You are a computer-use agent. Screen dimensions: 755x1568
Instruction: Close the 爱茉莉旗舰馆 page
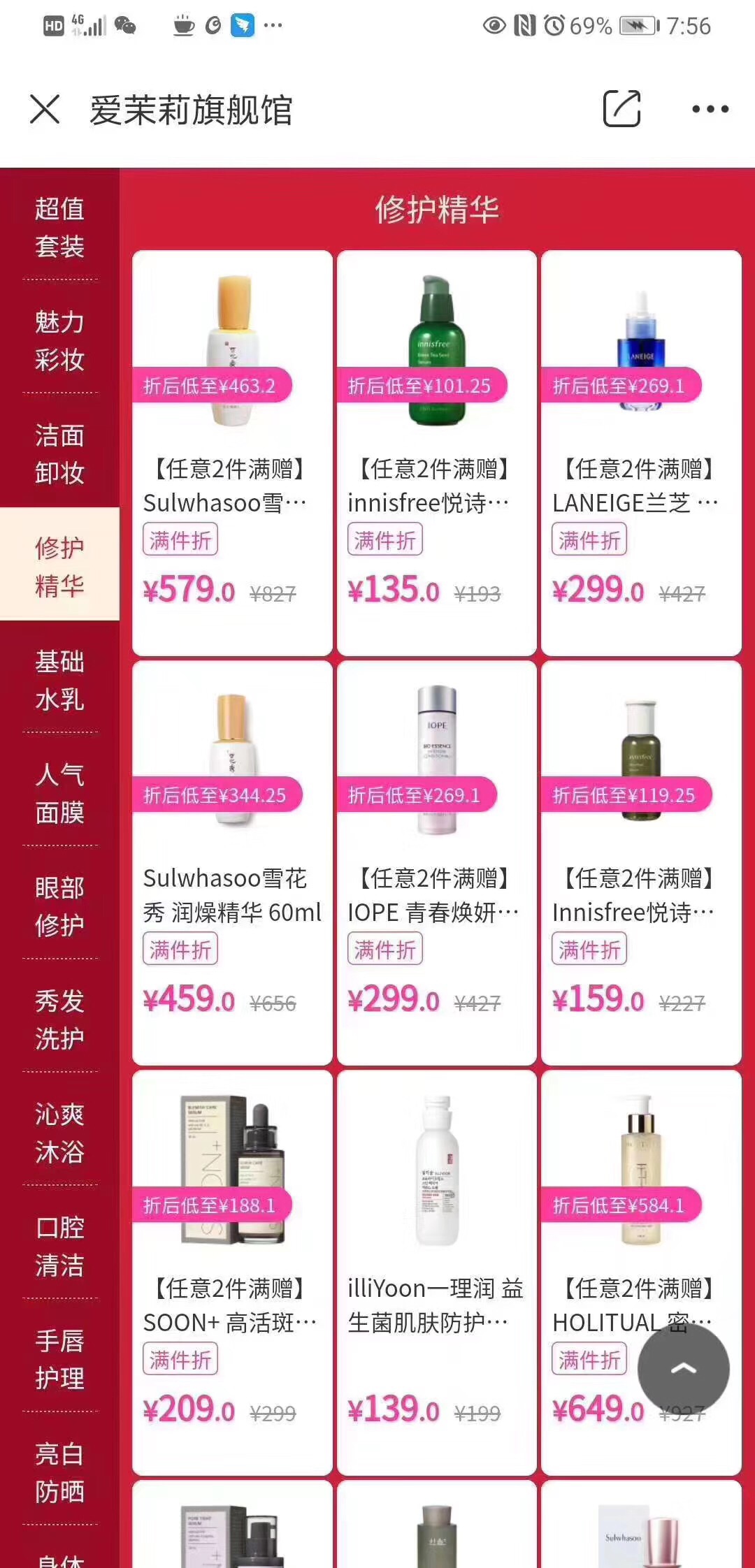pos(45,110)
